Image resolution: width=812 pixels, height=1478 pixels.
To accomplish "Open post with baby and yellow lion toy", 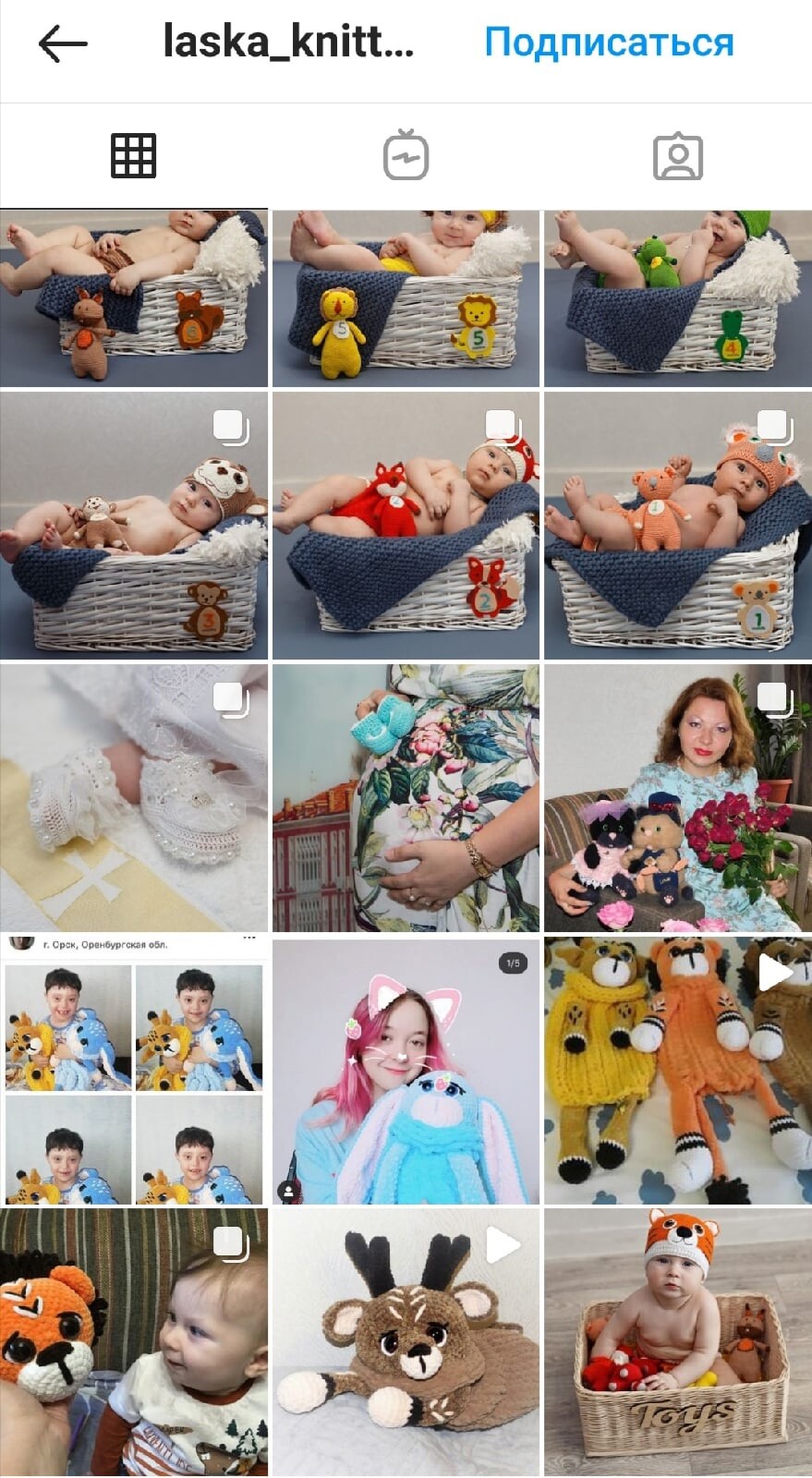I will [406, 297].
